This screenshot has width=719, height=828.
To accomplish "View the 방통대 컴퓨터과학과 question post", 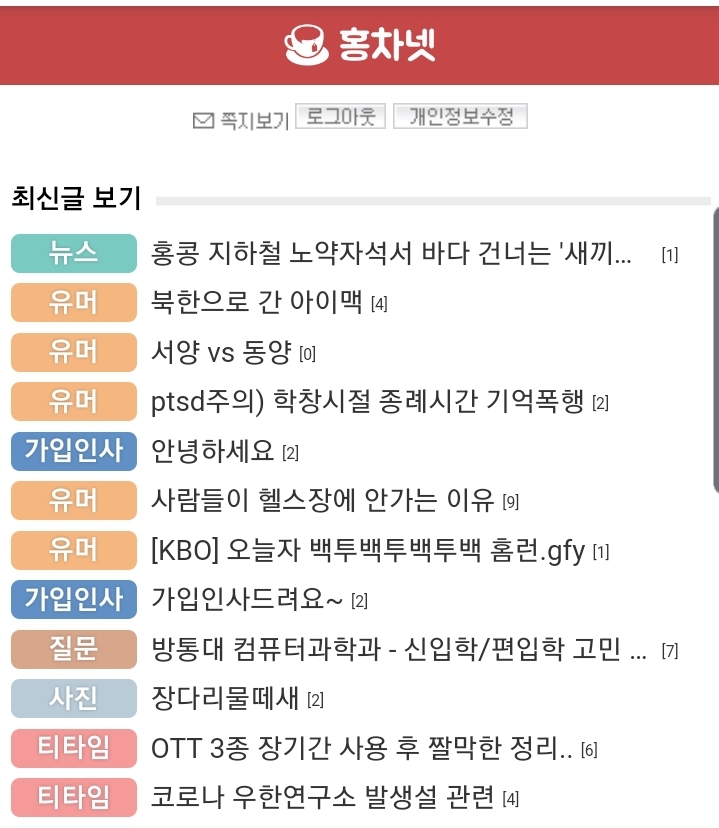I will click(399, 650).
